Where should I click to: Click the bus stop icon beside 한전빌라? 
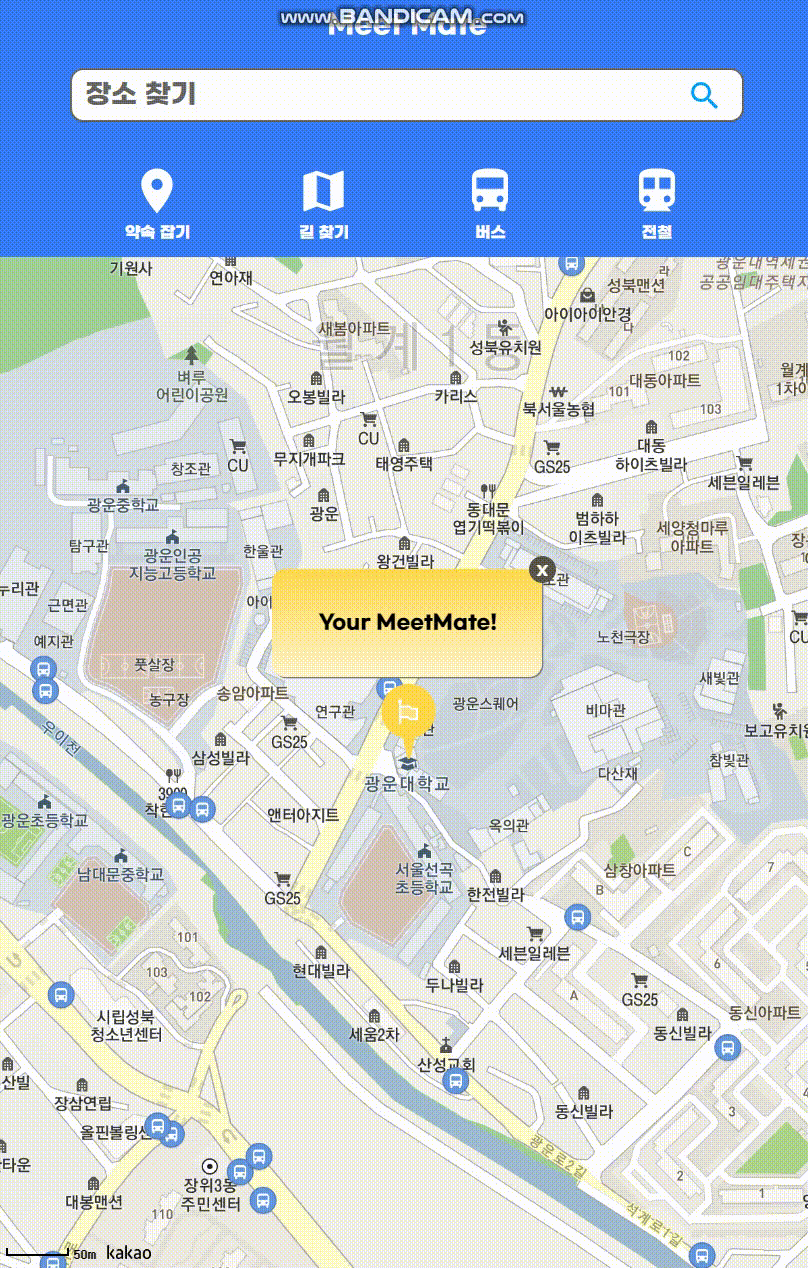575,917
